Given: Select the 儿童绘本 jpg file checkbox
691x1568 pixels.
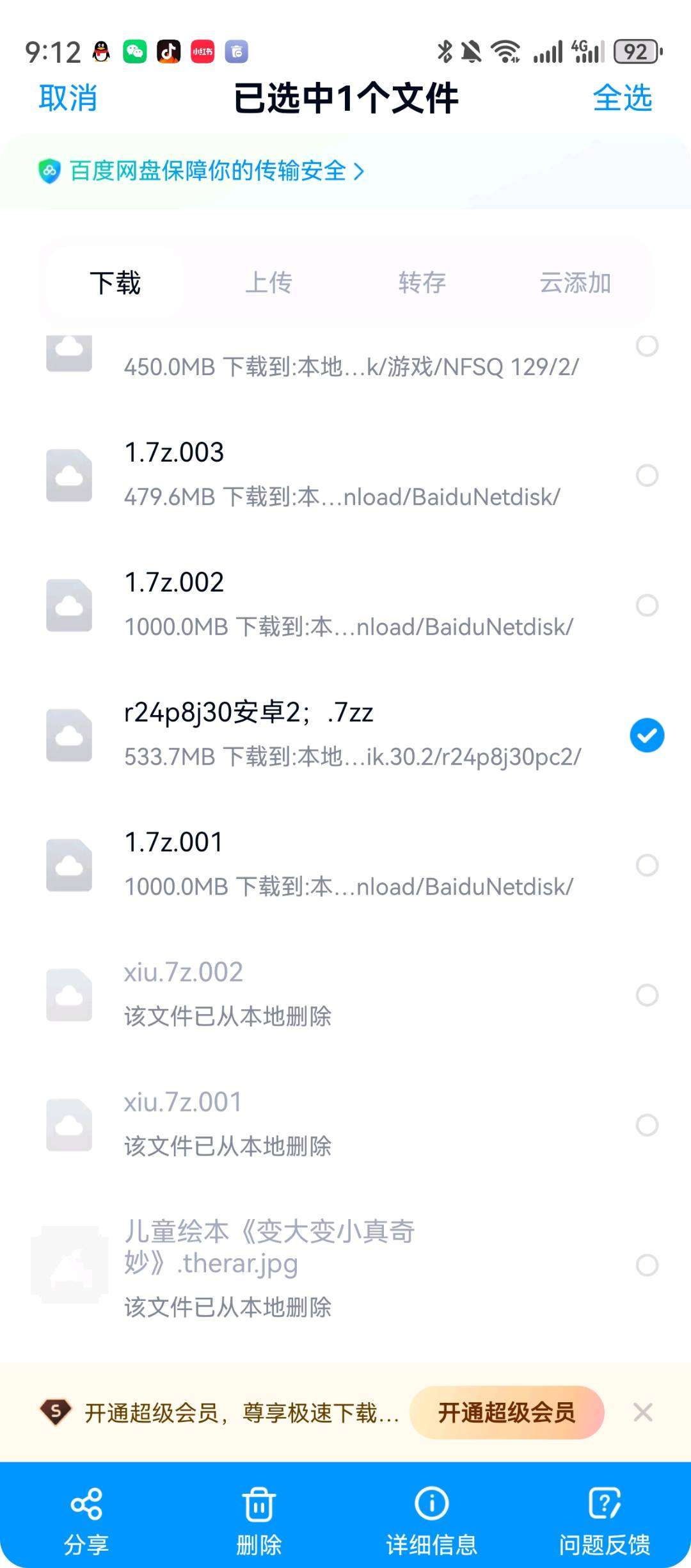Looking at the screenshot, I should (647, 1265).
